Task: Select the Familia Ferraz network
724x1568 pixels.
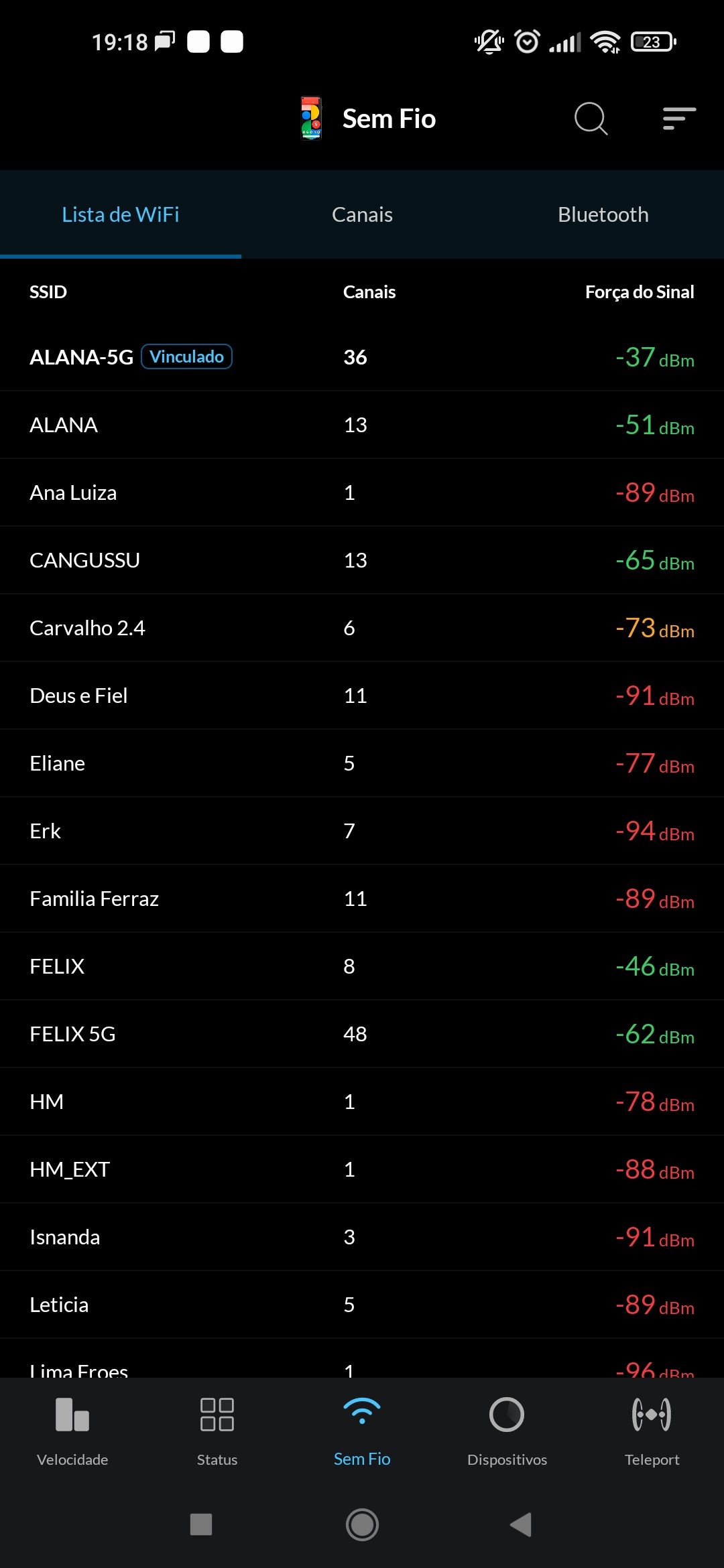Action: point(362,899)
